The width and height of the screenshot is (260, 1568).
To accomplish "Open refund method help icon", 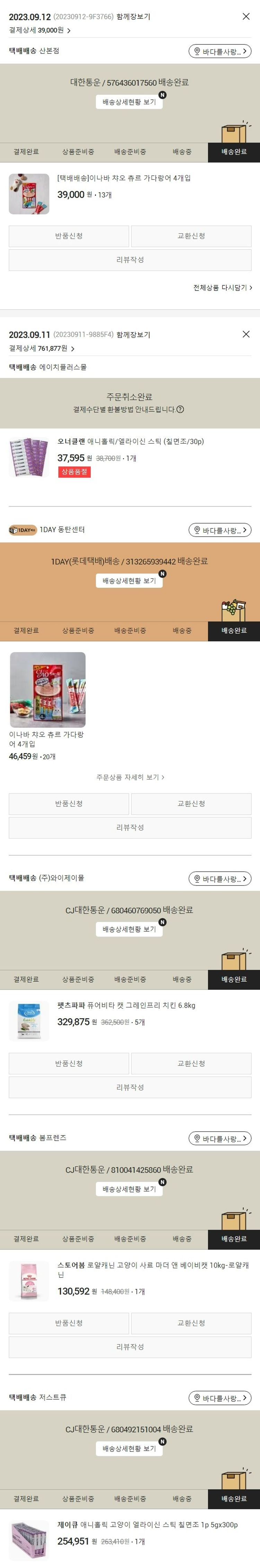I will click(x=180, y=409).
